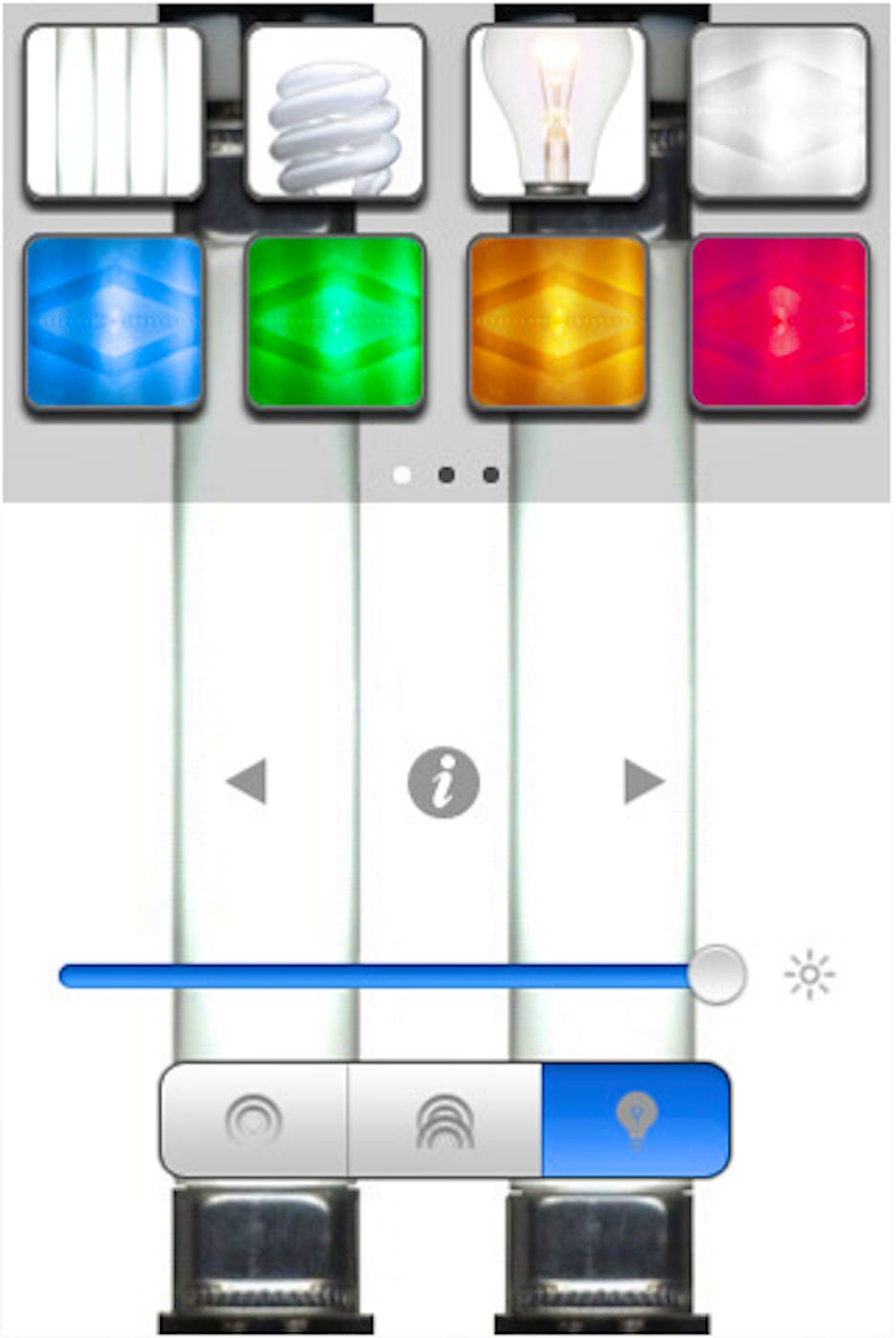896x1338 pixels.
Task: Select the white lens light tile
Action: pyautogui.click(x=779, y=112)
